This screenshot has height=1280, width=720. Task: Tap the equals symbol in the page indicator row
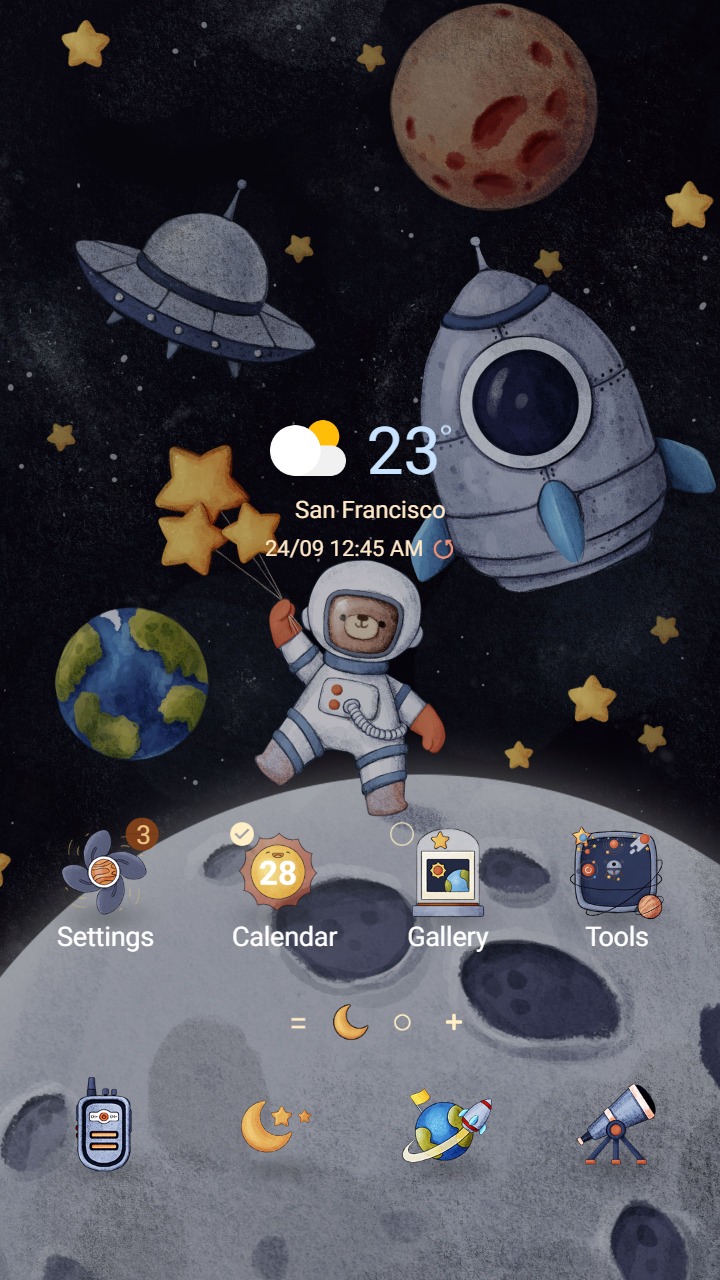coord(299,1022)
